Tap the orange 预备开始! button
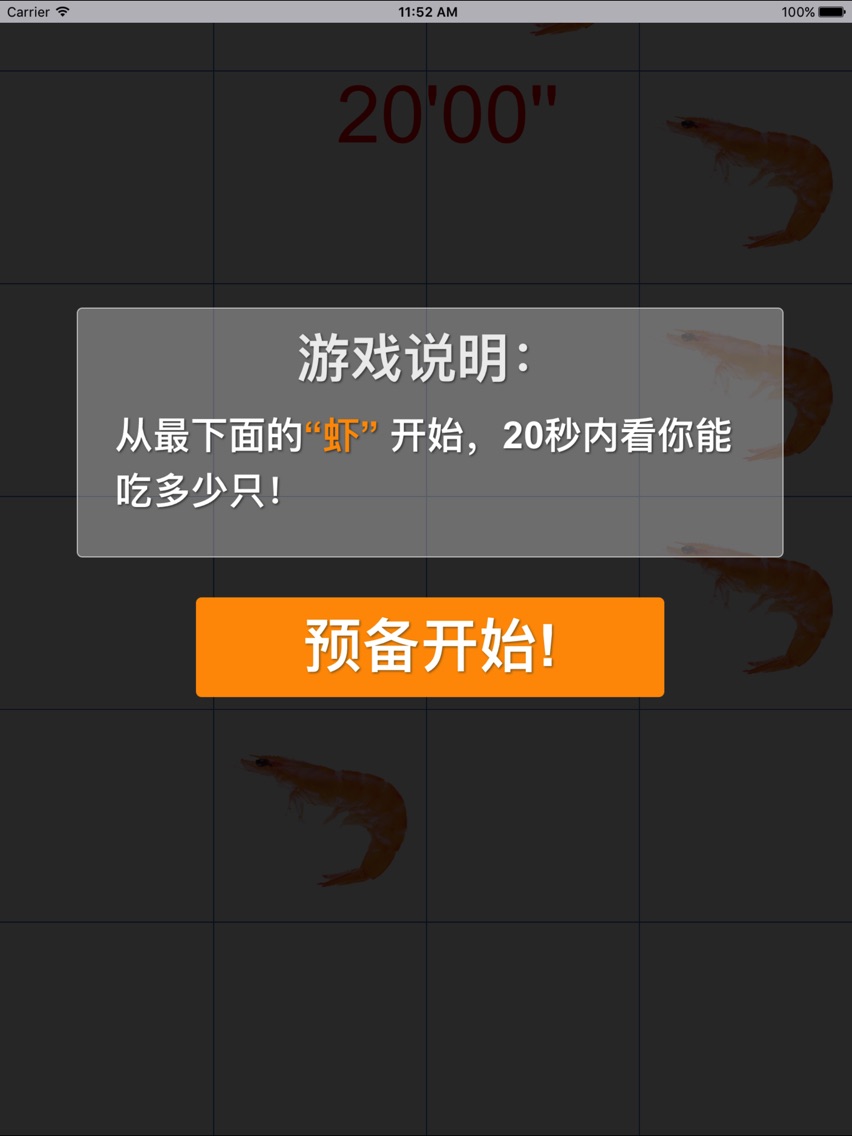Image resolution: width=852 pixels, height=1136 pixels. [430, 647]
